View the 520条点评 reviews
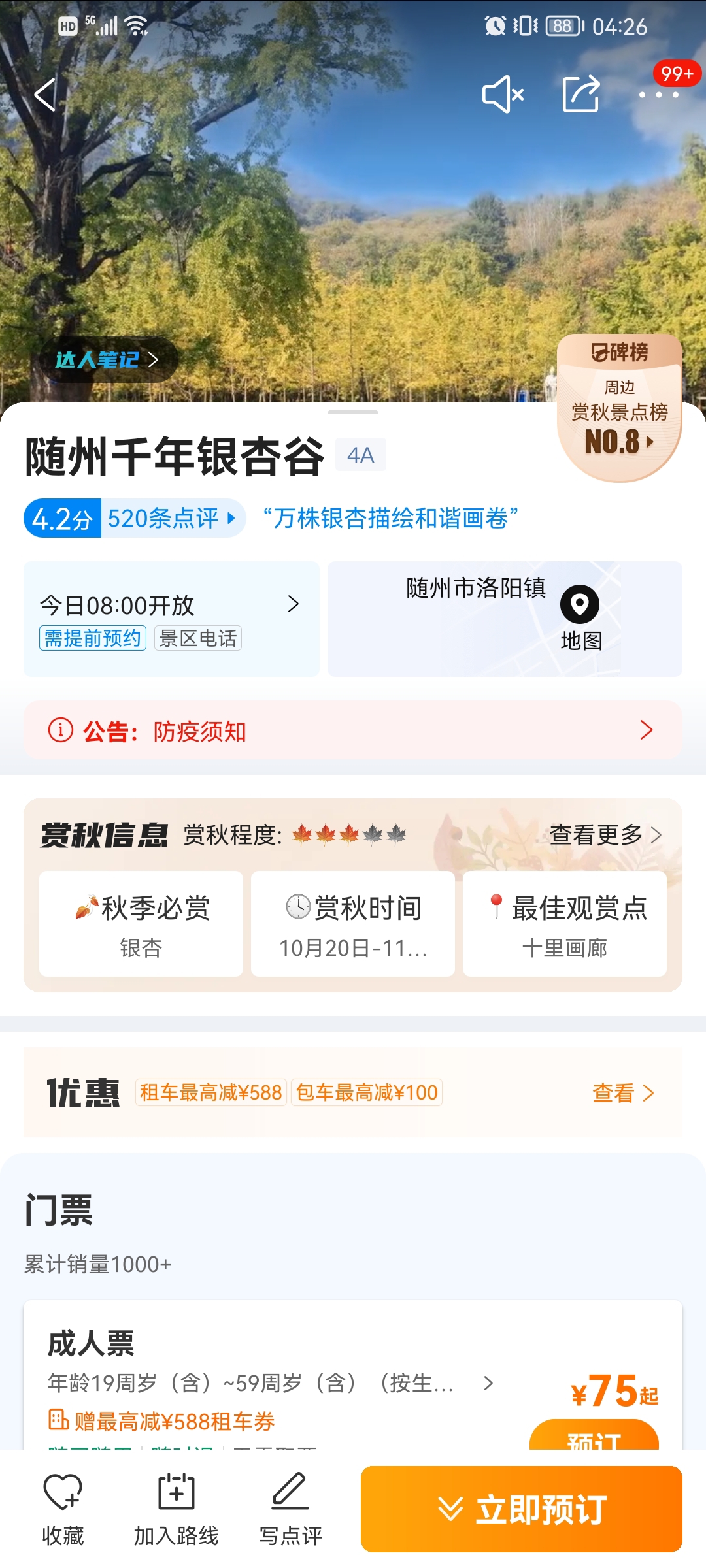The width and height of the screenshot is (706, 1568). click(171, 518)
